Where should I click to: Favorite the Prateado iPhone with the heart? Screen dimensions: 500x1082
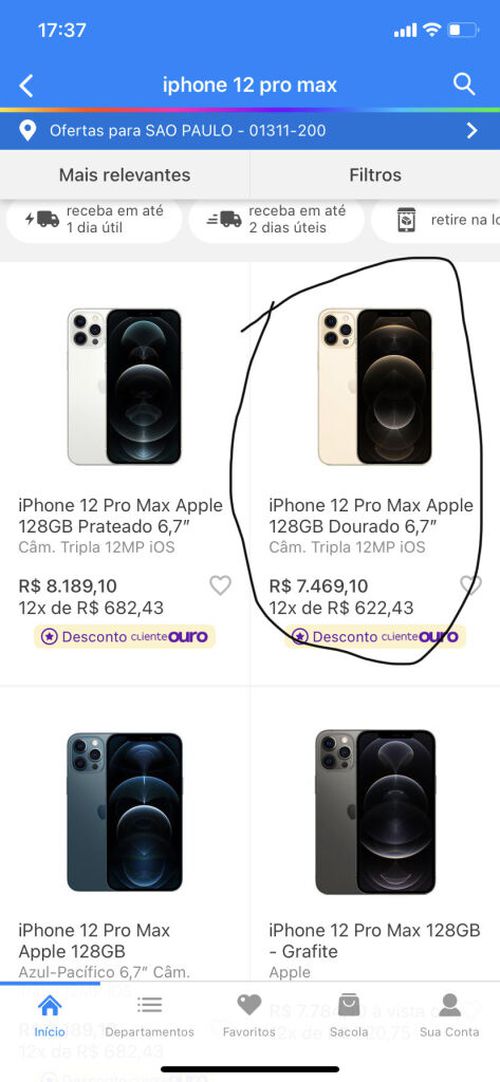[220, 586]
